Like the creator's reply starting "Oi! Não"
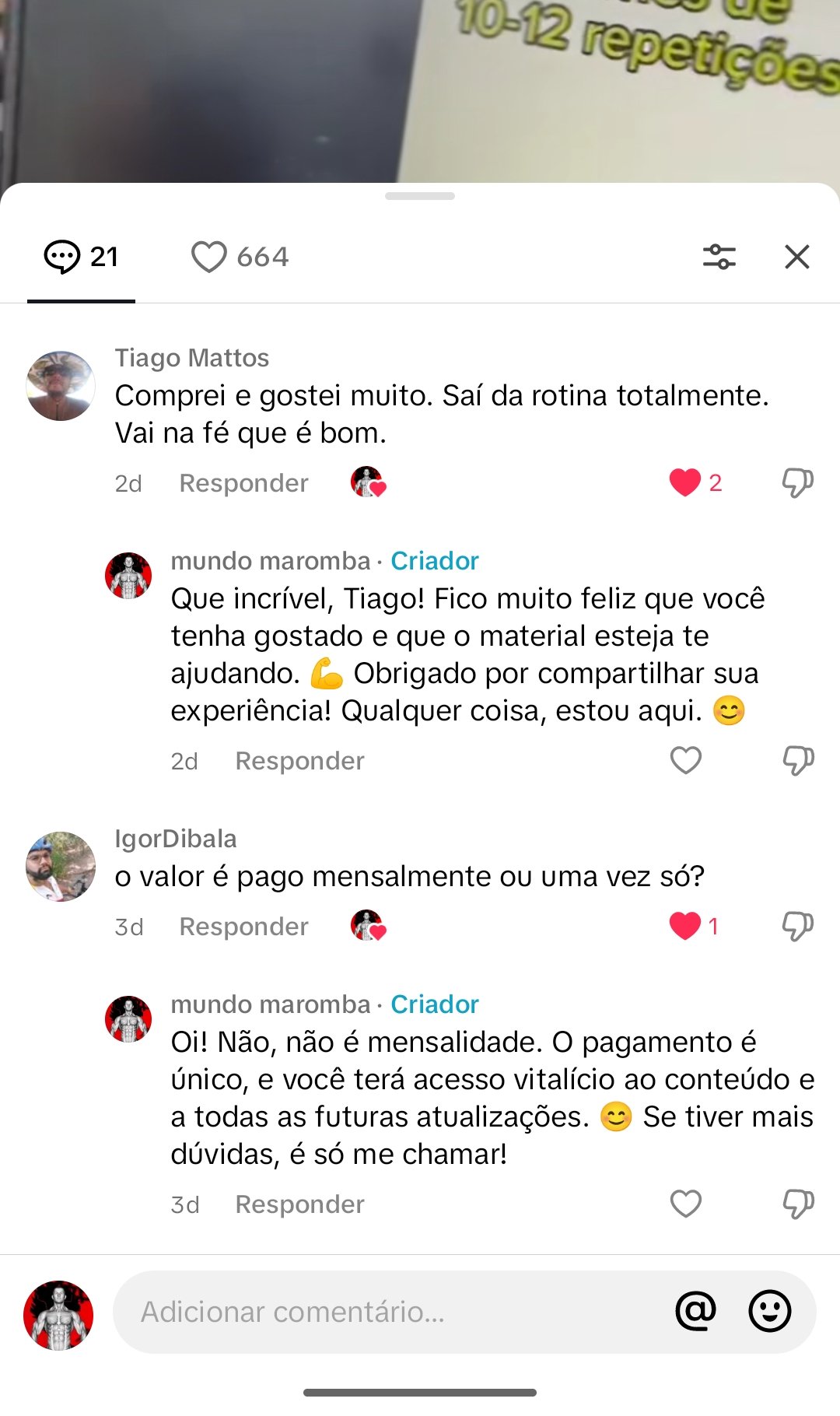The image size is (840, 1416). click(x=685, y=1204)
